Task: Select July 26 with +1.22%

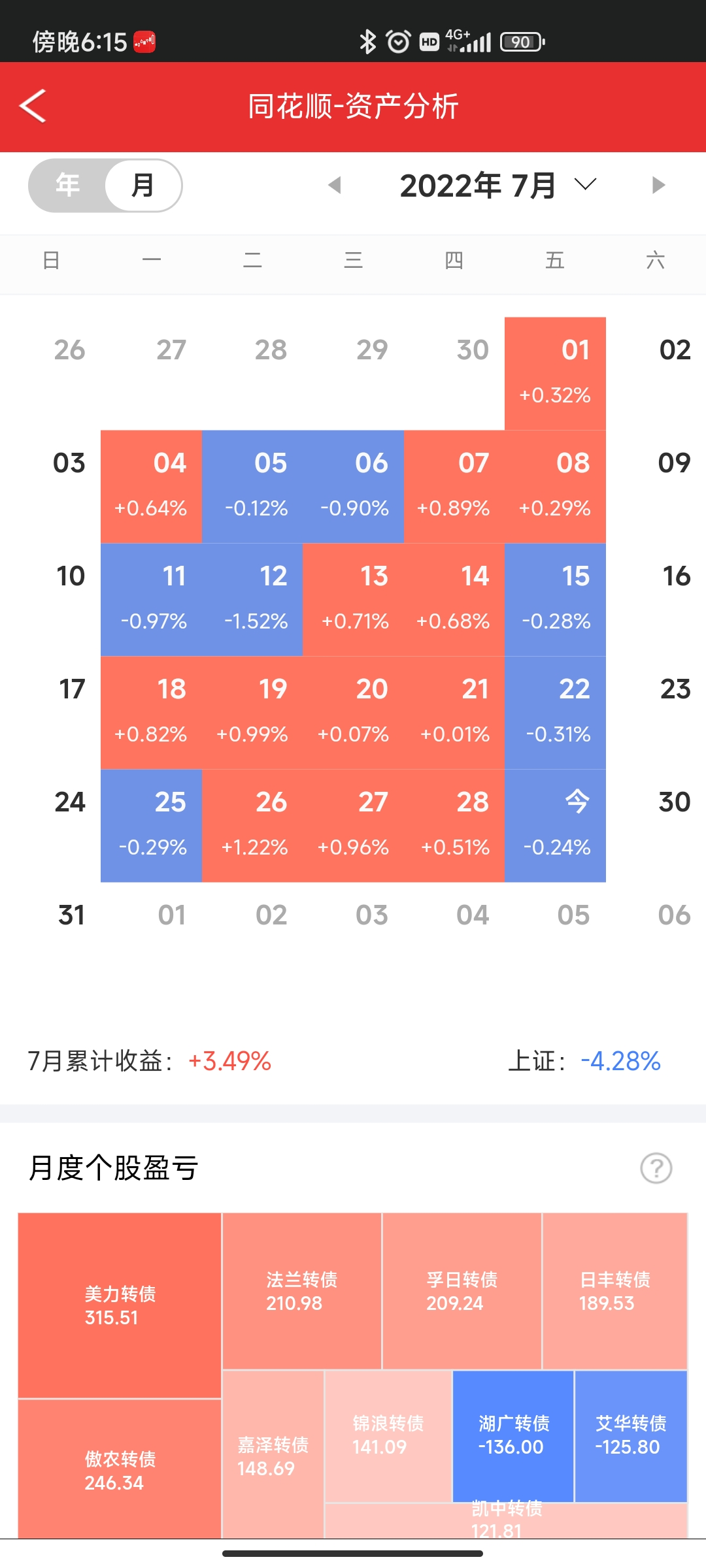Action: 253,826
